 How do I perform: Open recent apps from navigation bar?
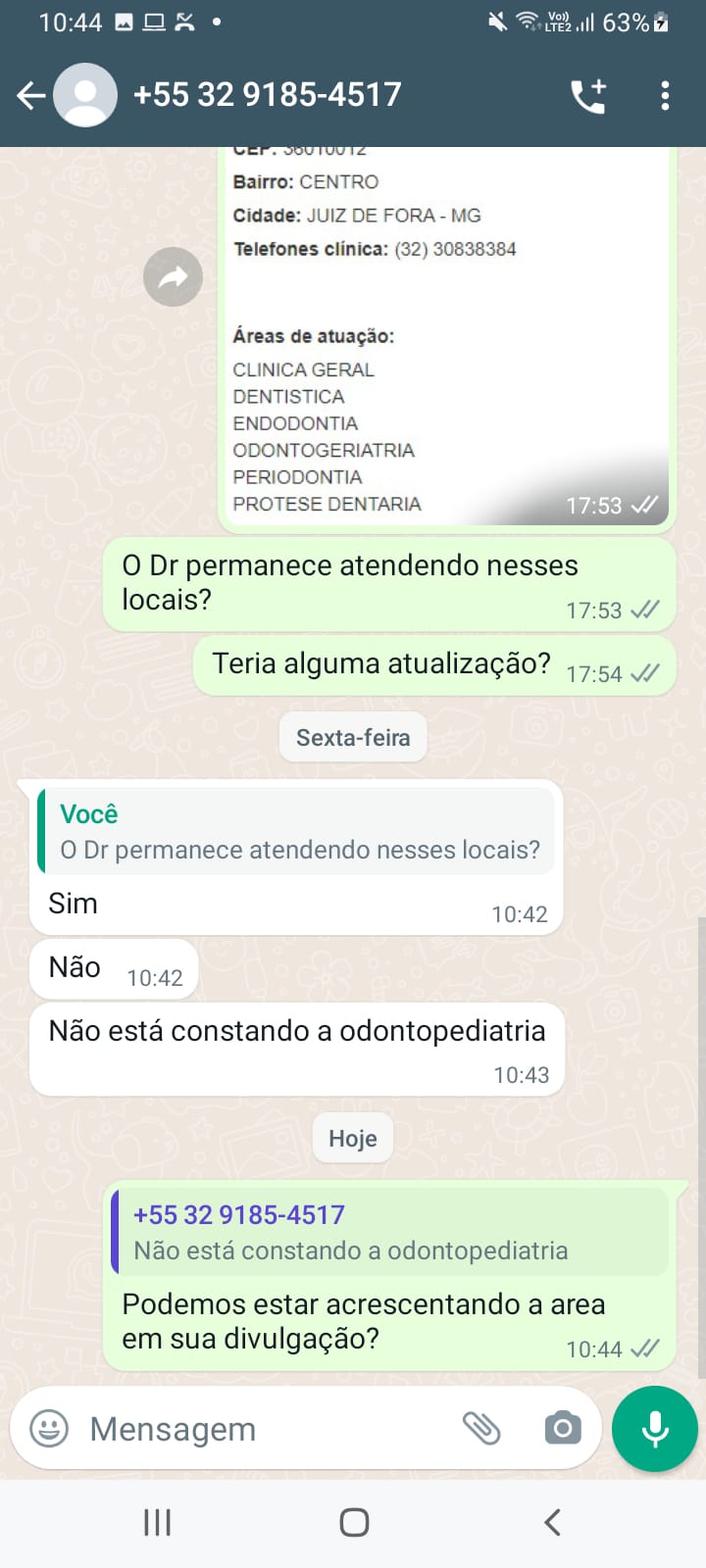157,1522
